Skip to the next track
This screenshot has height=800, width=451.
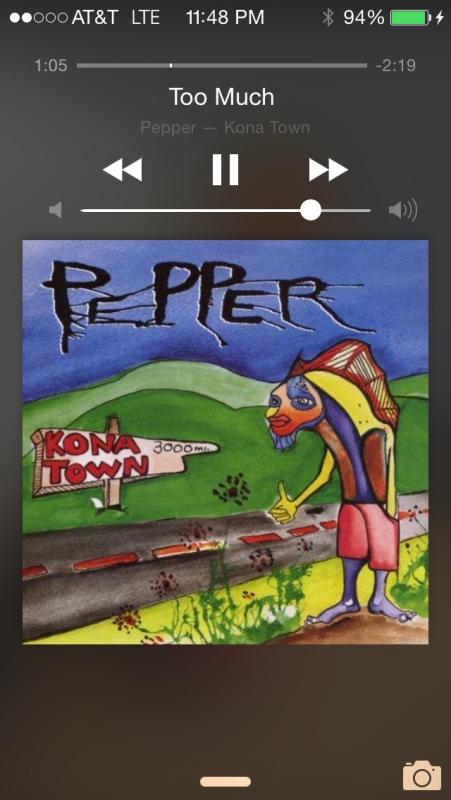pyautogui.click(x=328, y=169)
